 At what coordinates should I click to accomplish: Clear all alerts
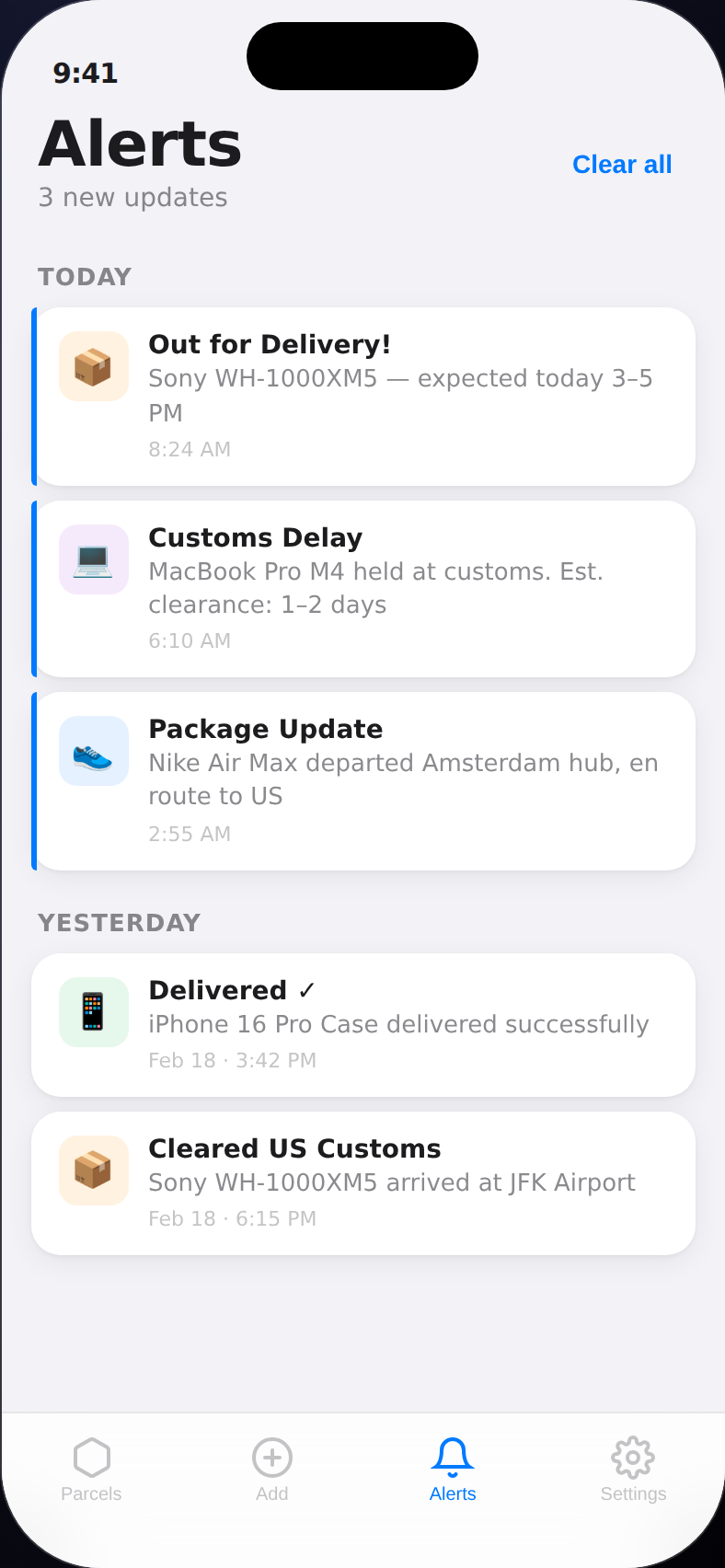click(x=622, y=165)
